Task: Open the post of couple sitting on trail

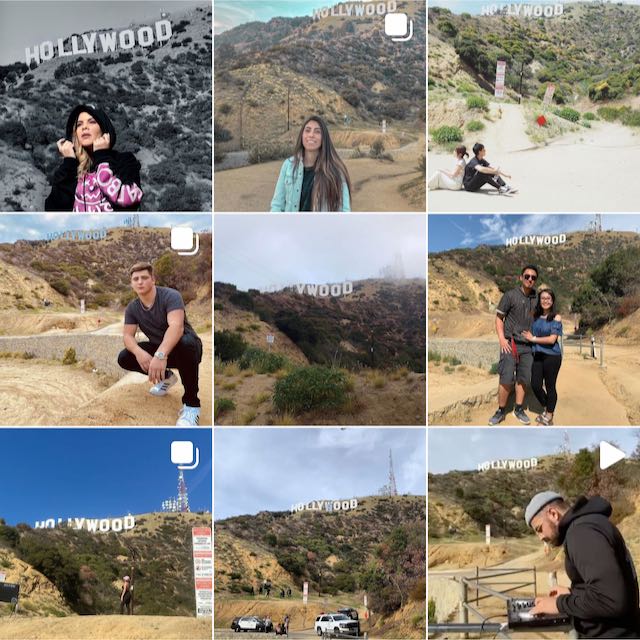Action: (534, 105)
